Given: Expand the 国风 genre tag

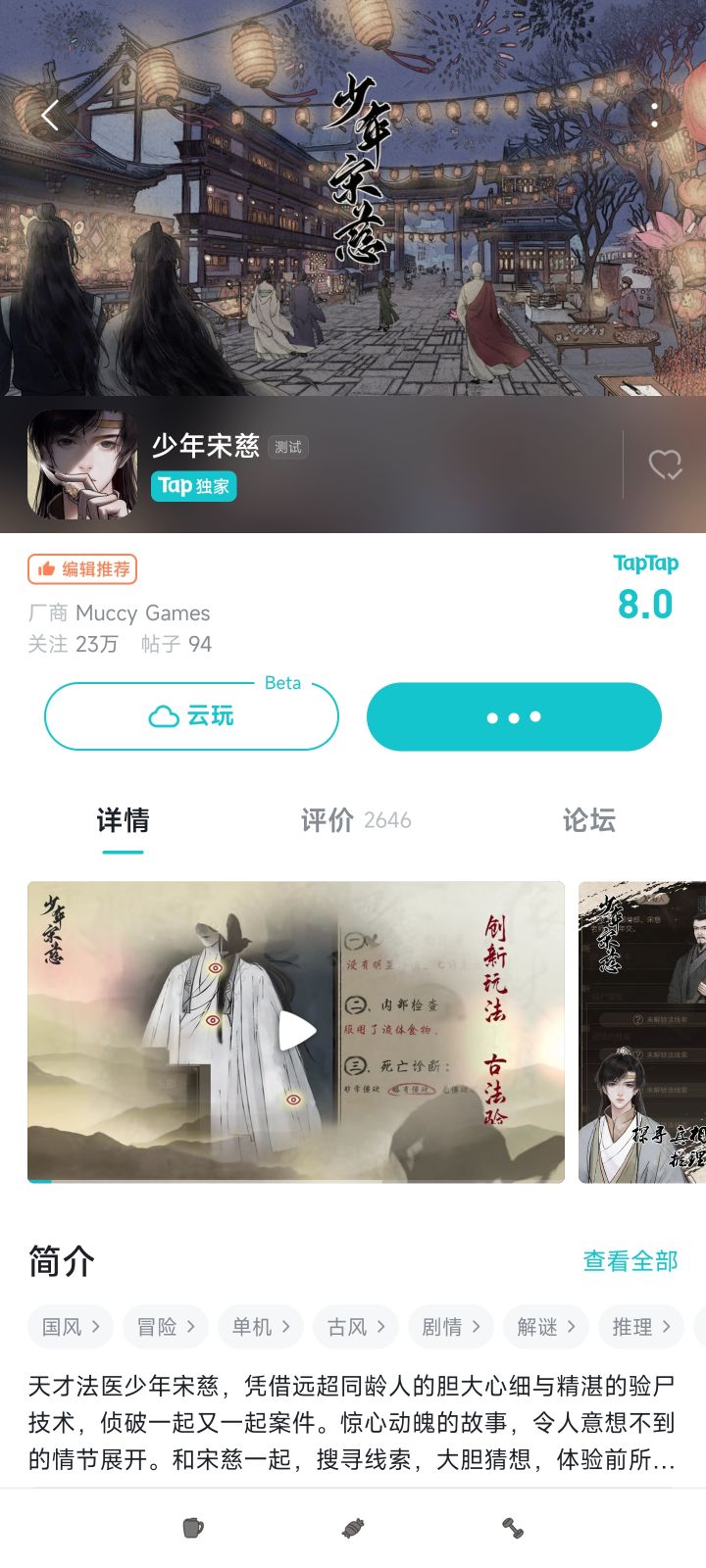Looking at the screenshot, I should click(x=70, y=1326).
